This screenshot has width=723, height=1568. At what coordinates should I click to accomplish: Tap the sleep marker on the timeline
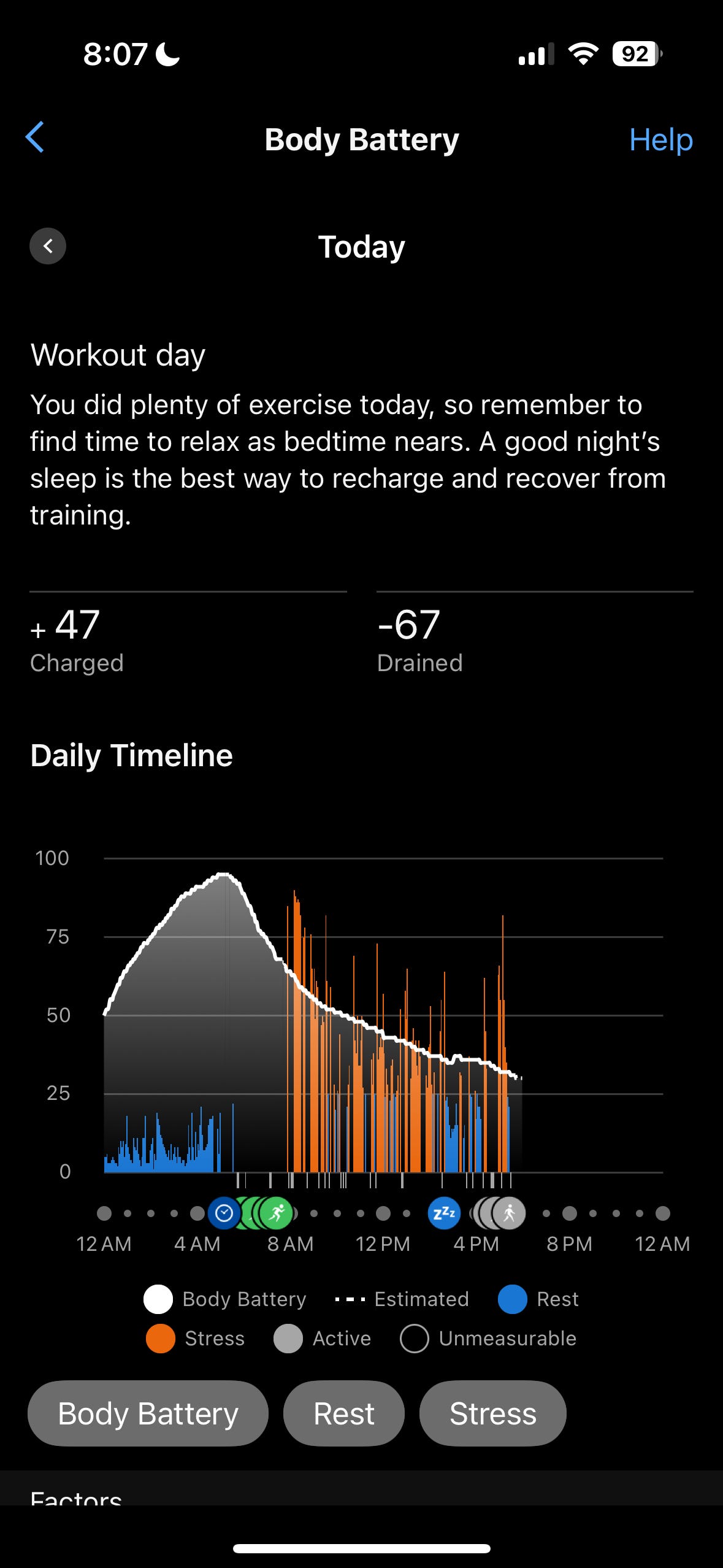point(444,1213)
